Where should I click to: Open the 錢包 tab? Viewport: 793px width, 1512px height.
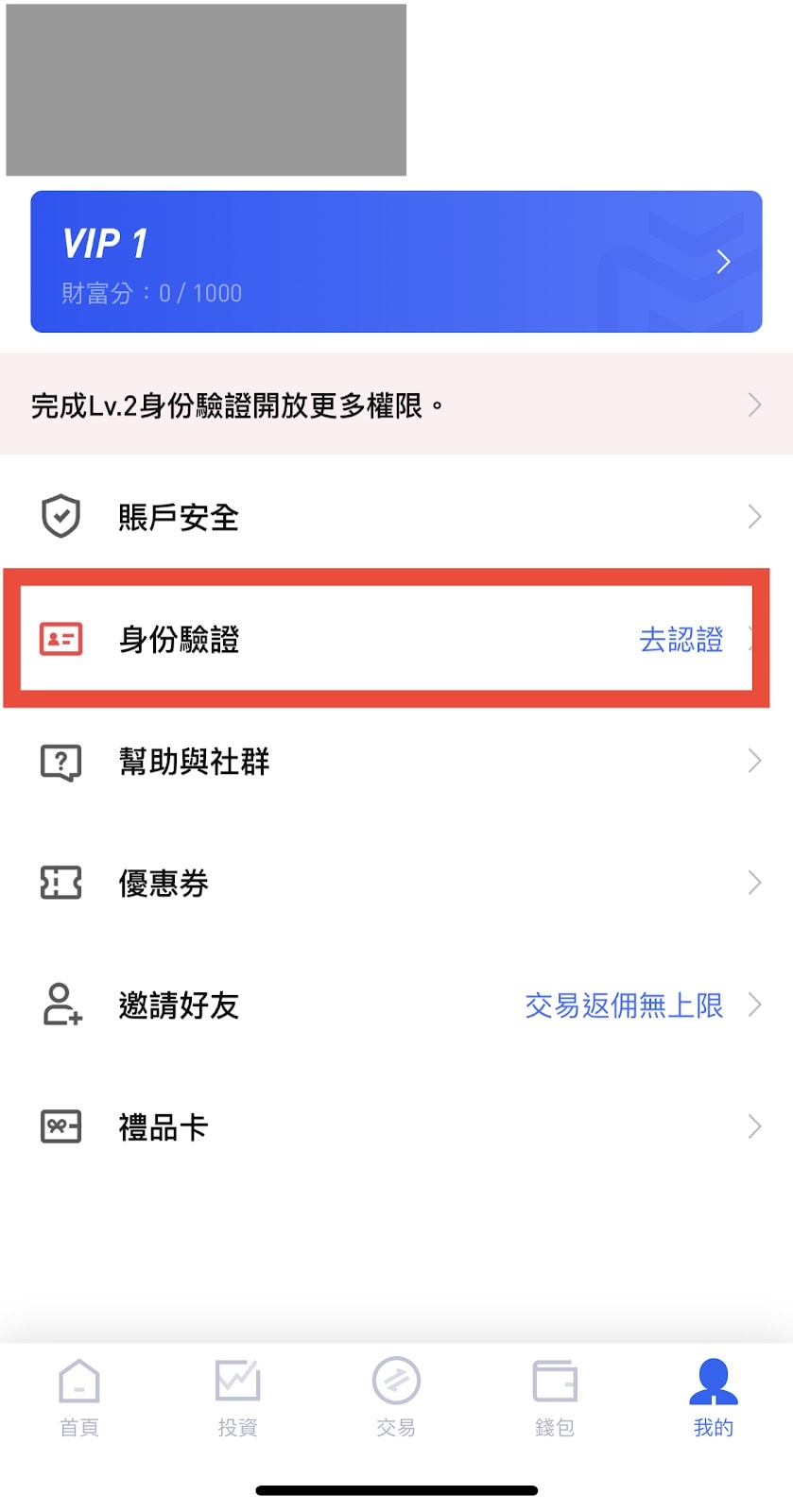coord(555,1399)
